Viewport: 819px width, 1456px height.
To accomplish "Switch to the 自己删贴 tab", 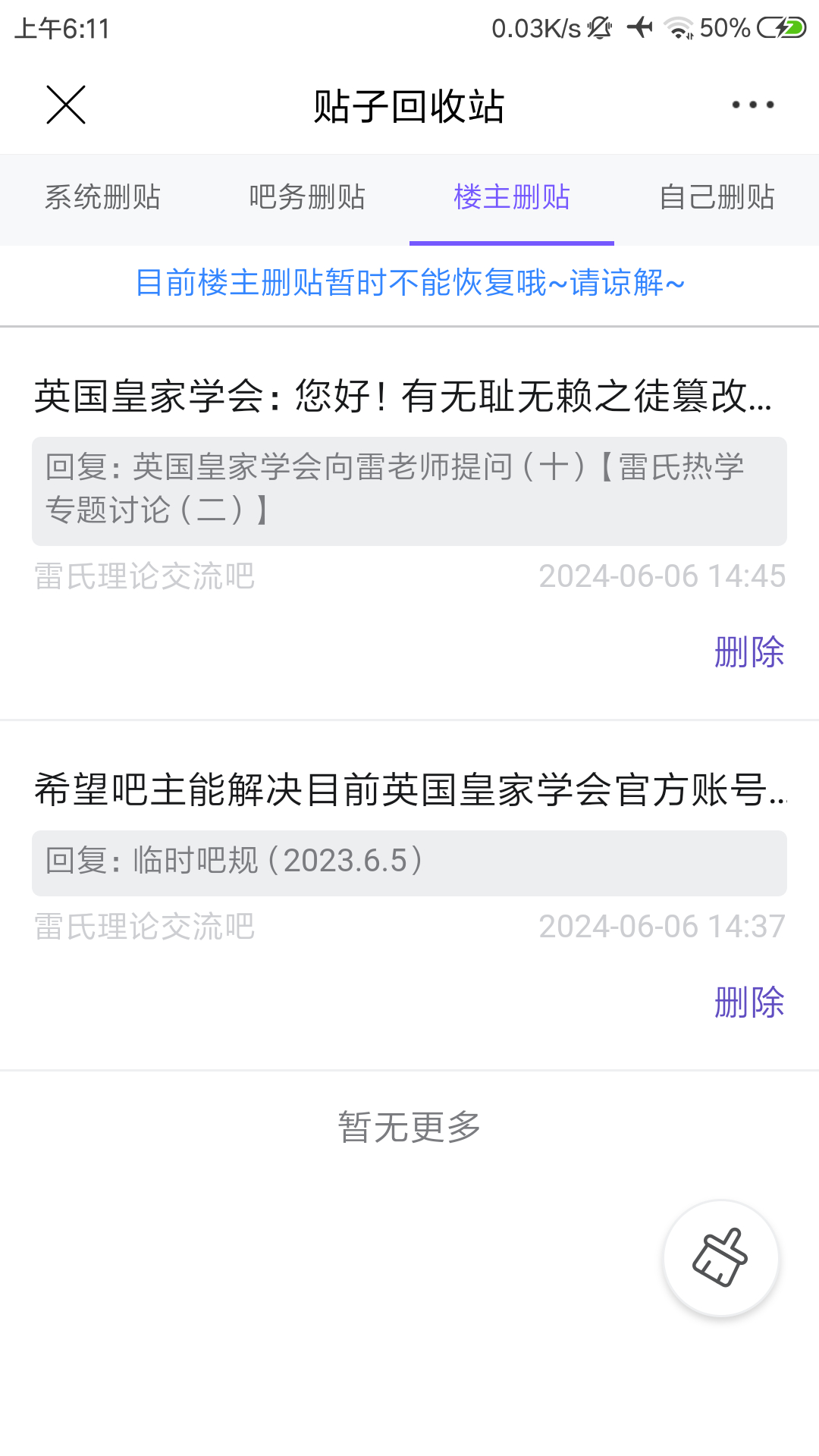I will [717, 197].
